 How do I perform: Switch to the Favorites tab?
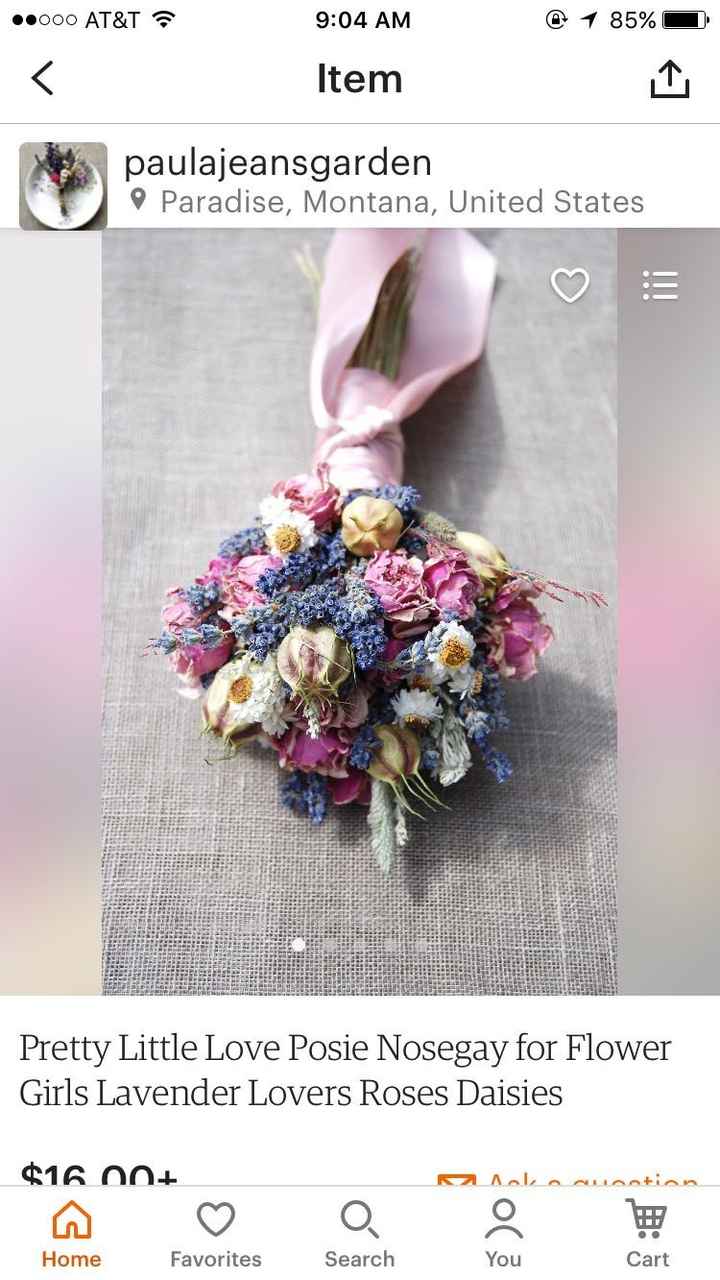(215, 1234)
